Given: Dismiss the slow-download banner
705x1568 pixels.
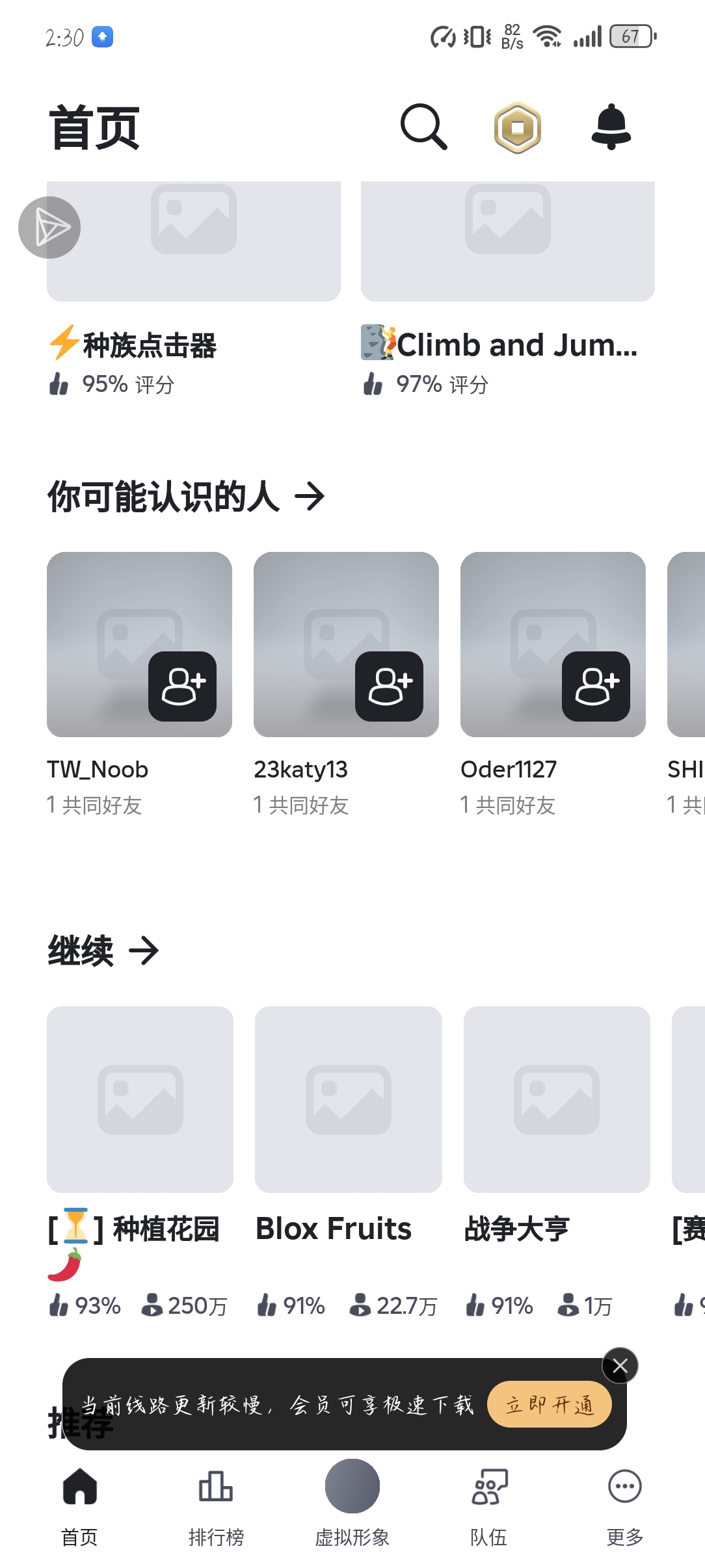Looking at the screenshot, I should pyautogui.click(x=620, y=1365).
